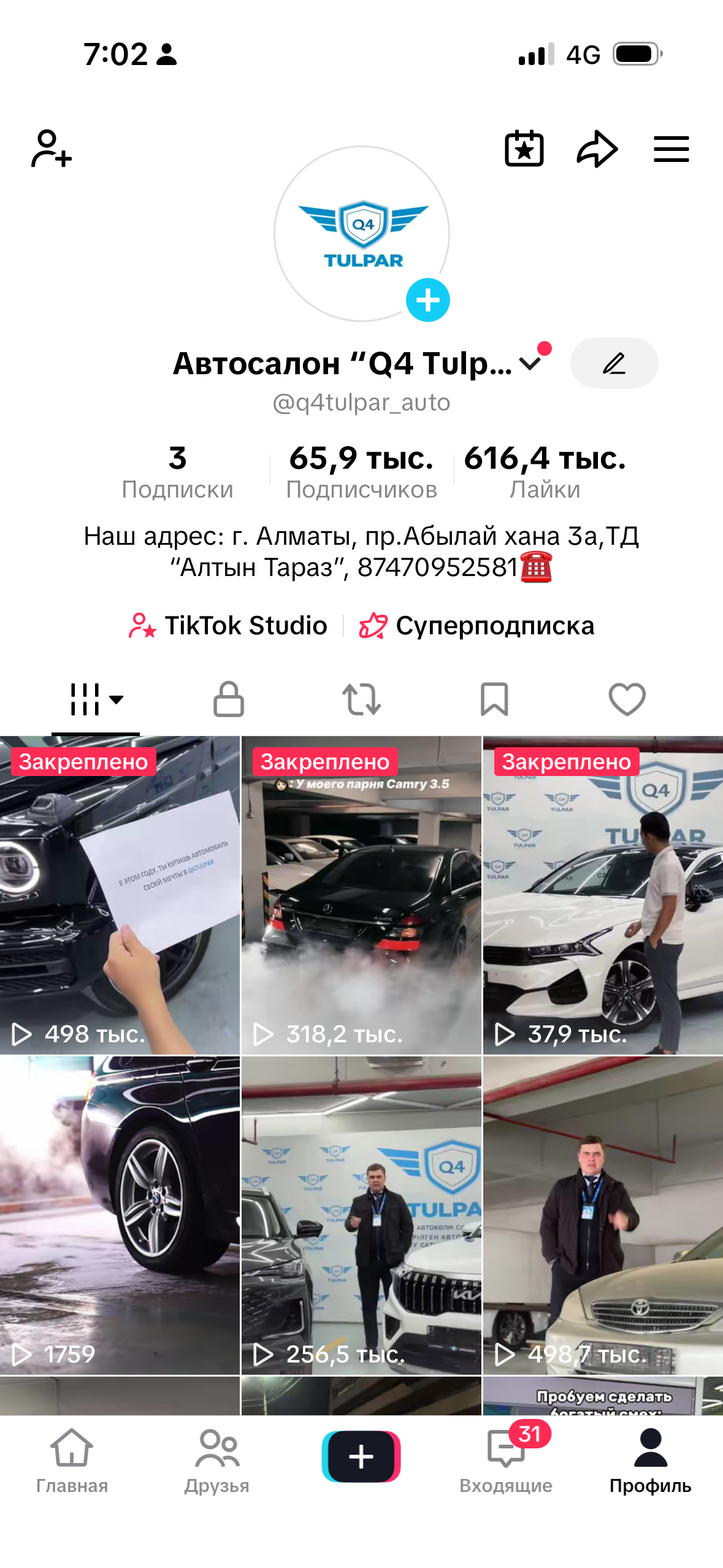Open the Подписчиков followers list
This screenshot has width=723, height=1568.
(361, 472)
